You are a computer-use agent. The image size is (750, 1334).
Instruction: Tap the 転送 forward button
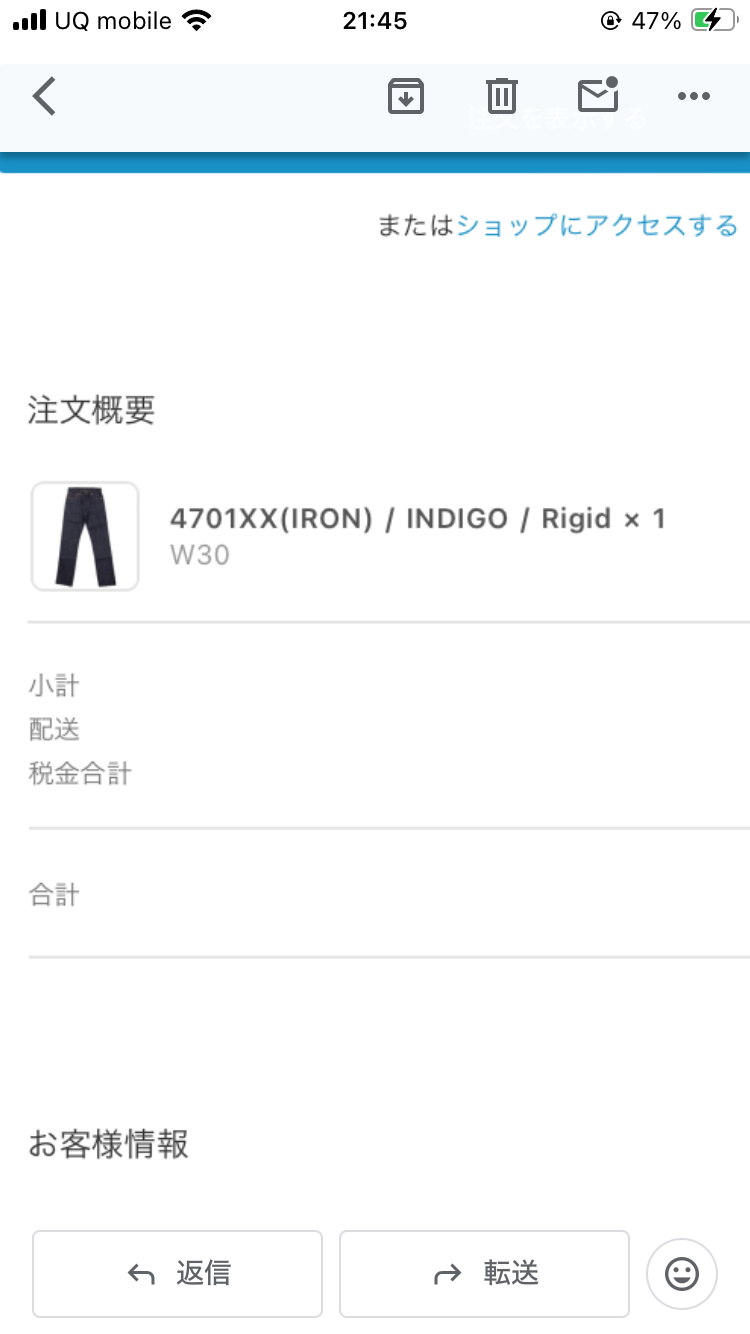(484, 1273)
